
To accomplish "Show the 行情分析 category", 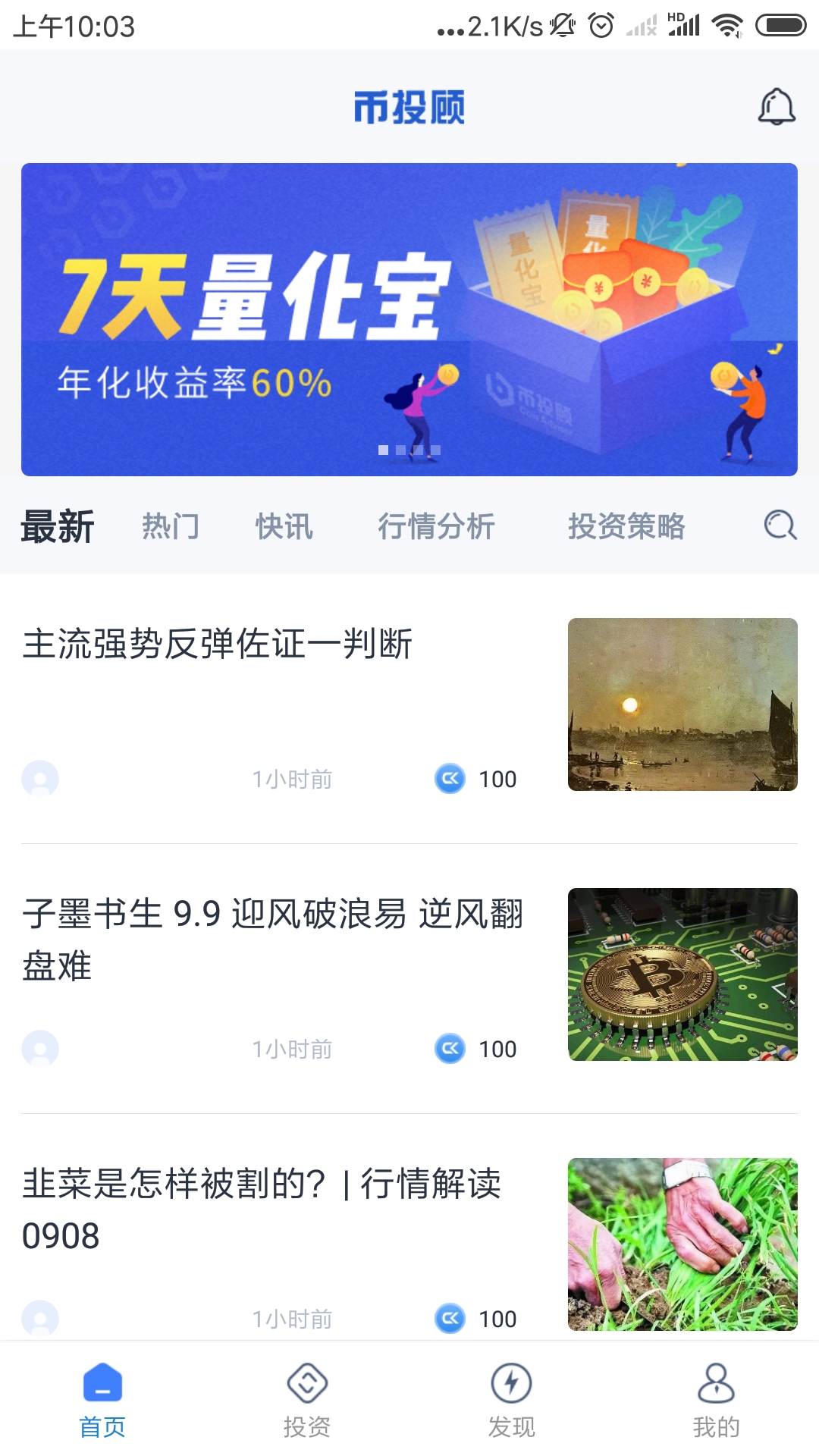I will pos(436,526).
